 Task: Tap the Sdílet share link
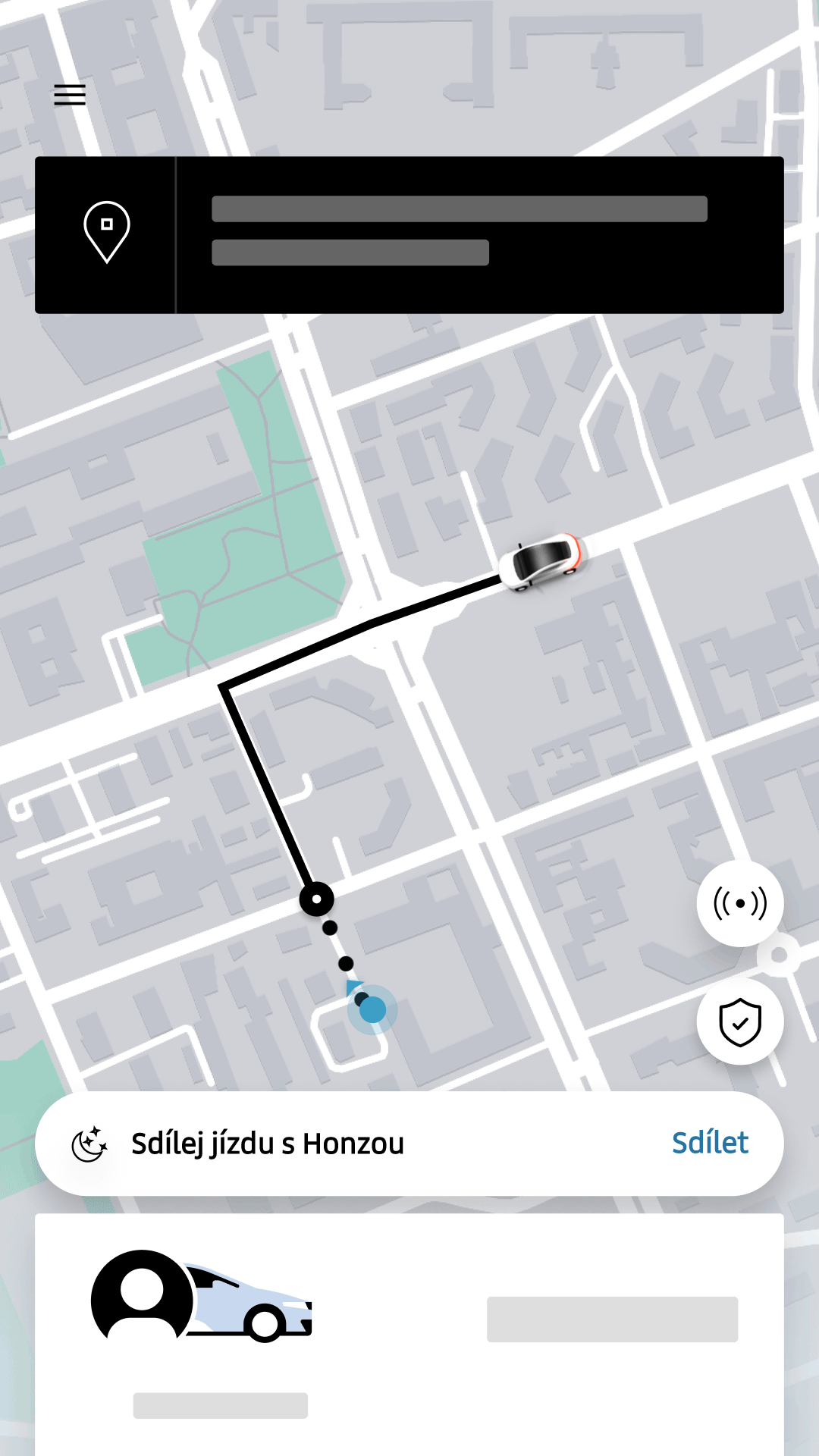click(x=710, y=1143)
